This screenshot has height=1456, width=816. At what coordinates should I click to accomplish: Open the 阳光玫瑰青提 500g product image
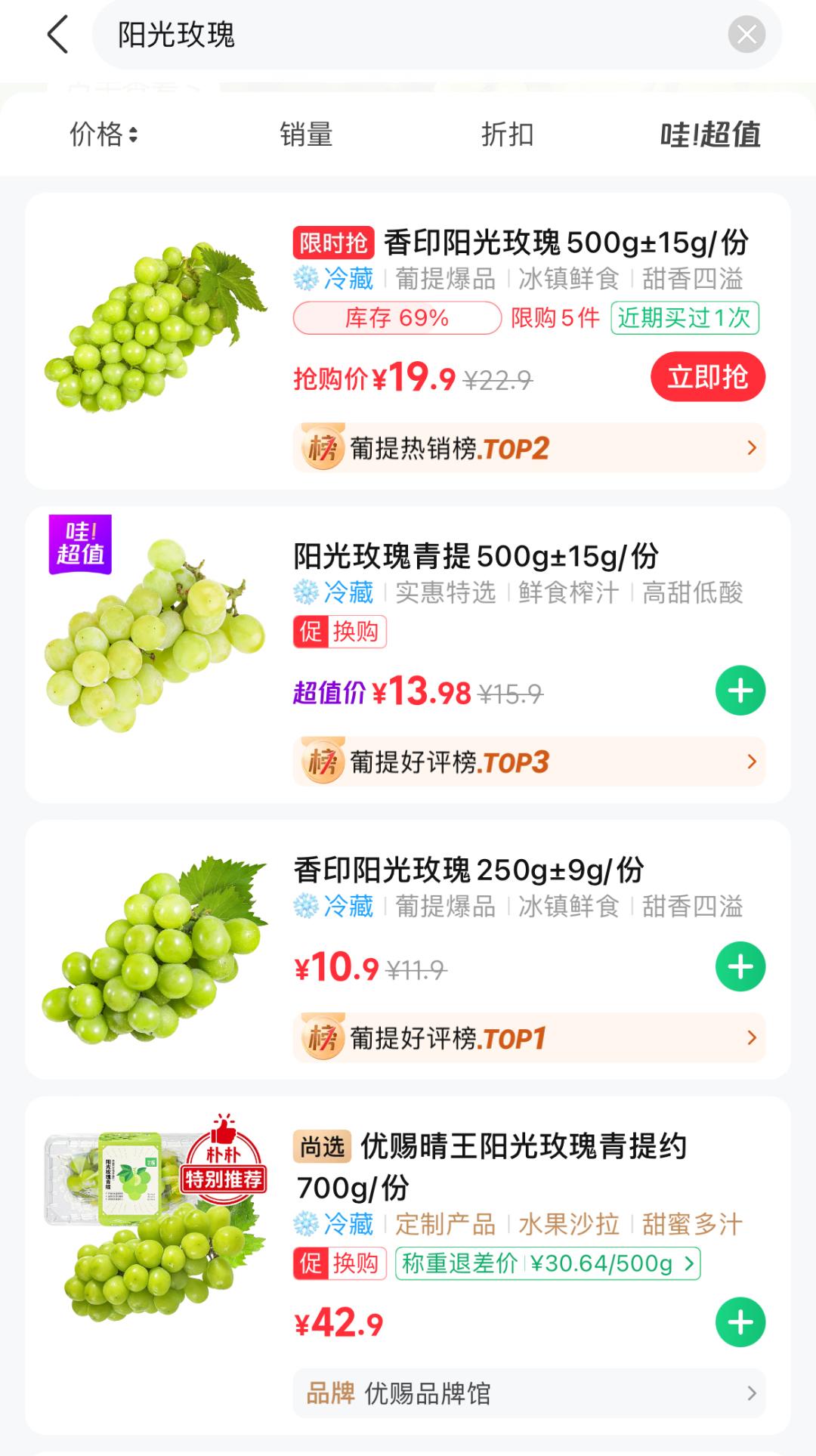[x=156, y=635]
